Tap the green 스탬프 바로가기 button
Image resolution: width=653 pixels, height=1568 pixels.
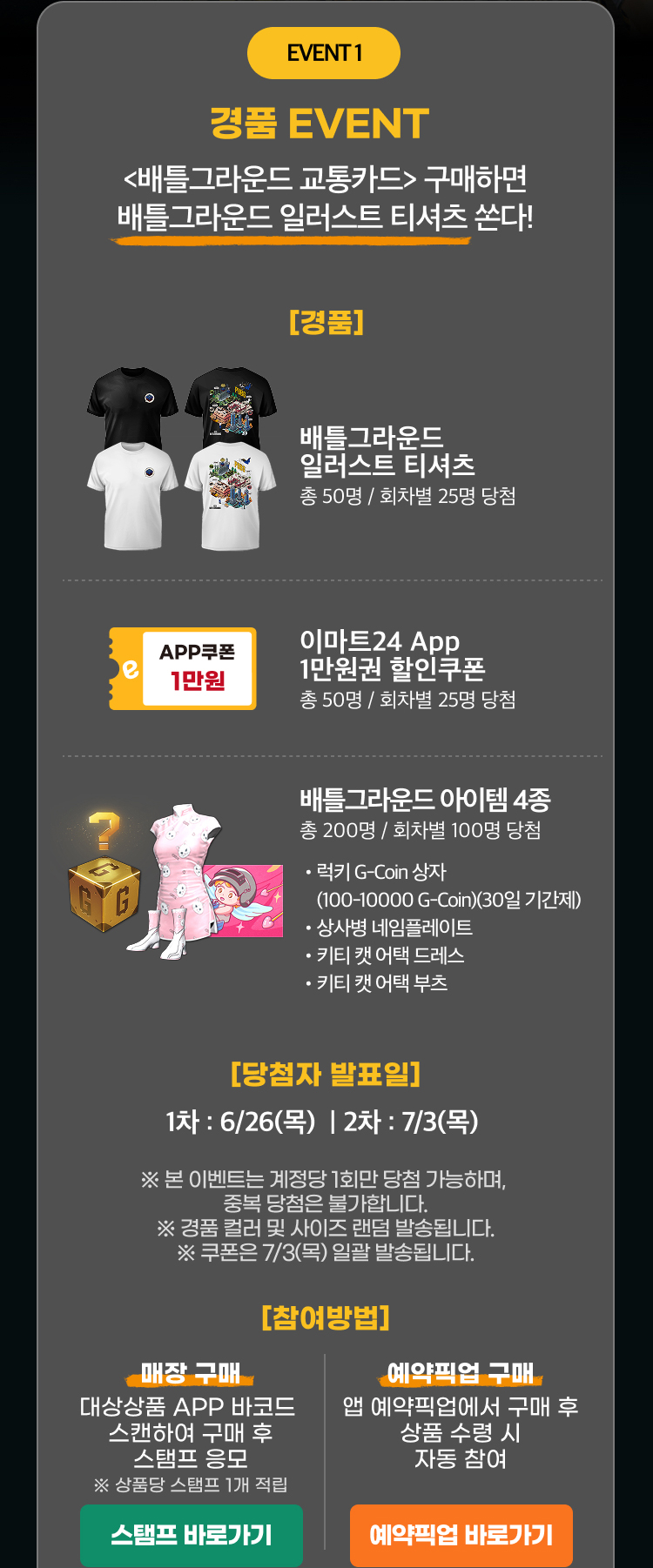[x=192, y=1535]
